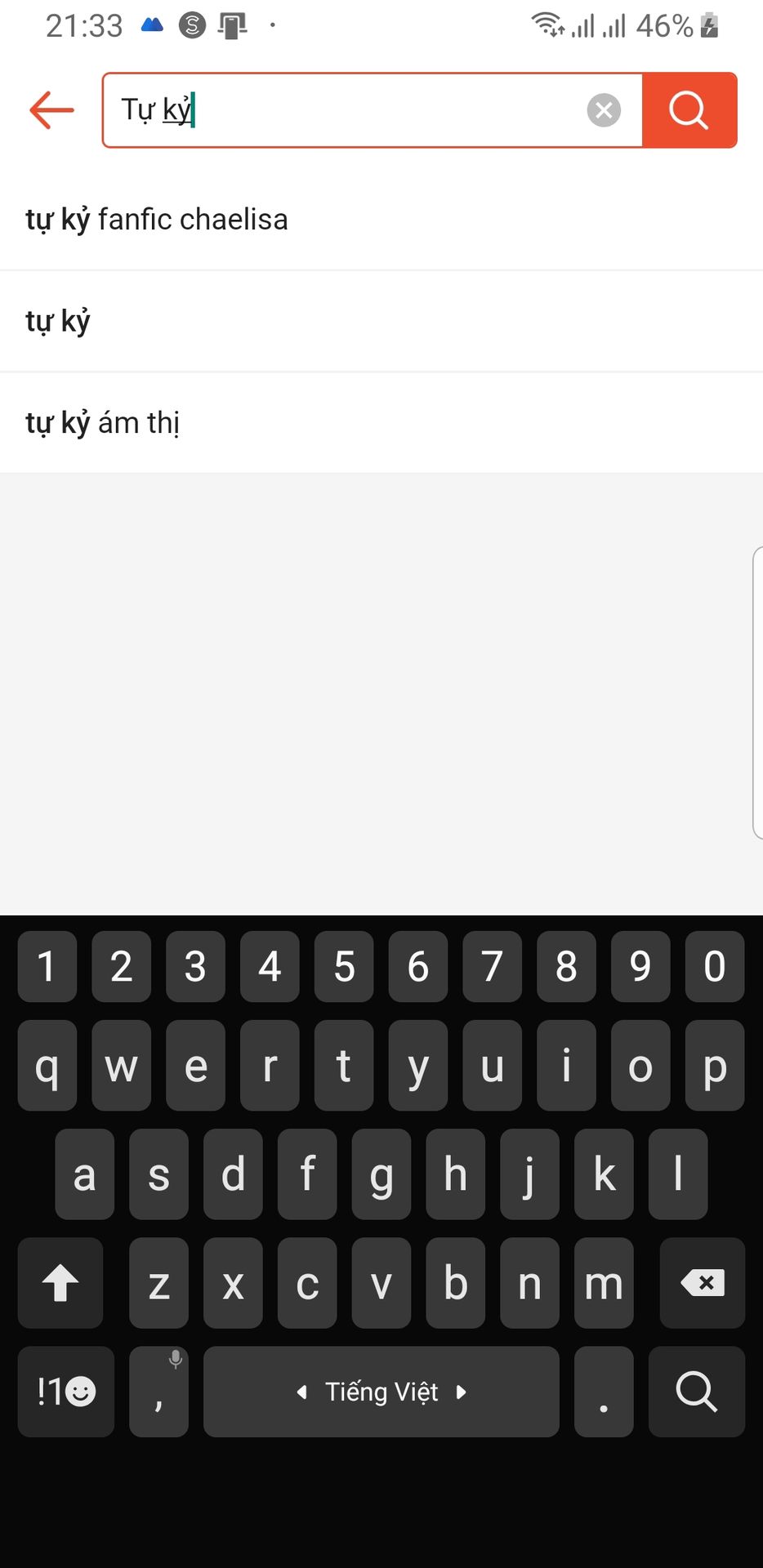This screenshot has height=1568, width=763.
Task: Open suggestion tự kỷ ám thị
Action: click(381, 423)
